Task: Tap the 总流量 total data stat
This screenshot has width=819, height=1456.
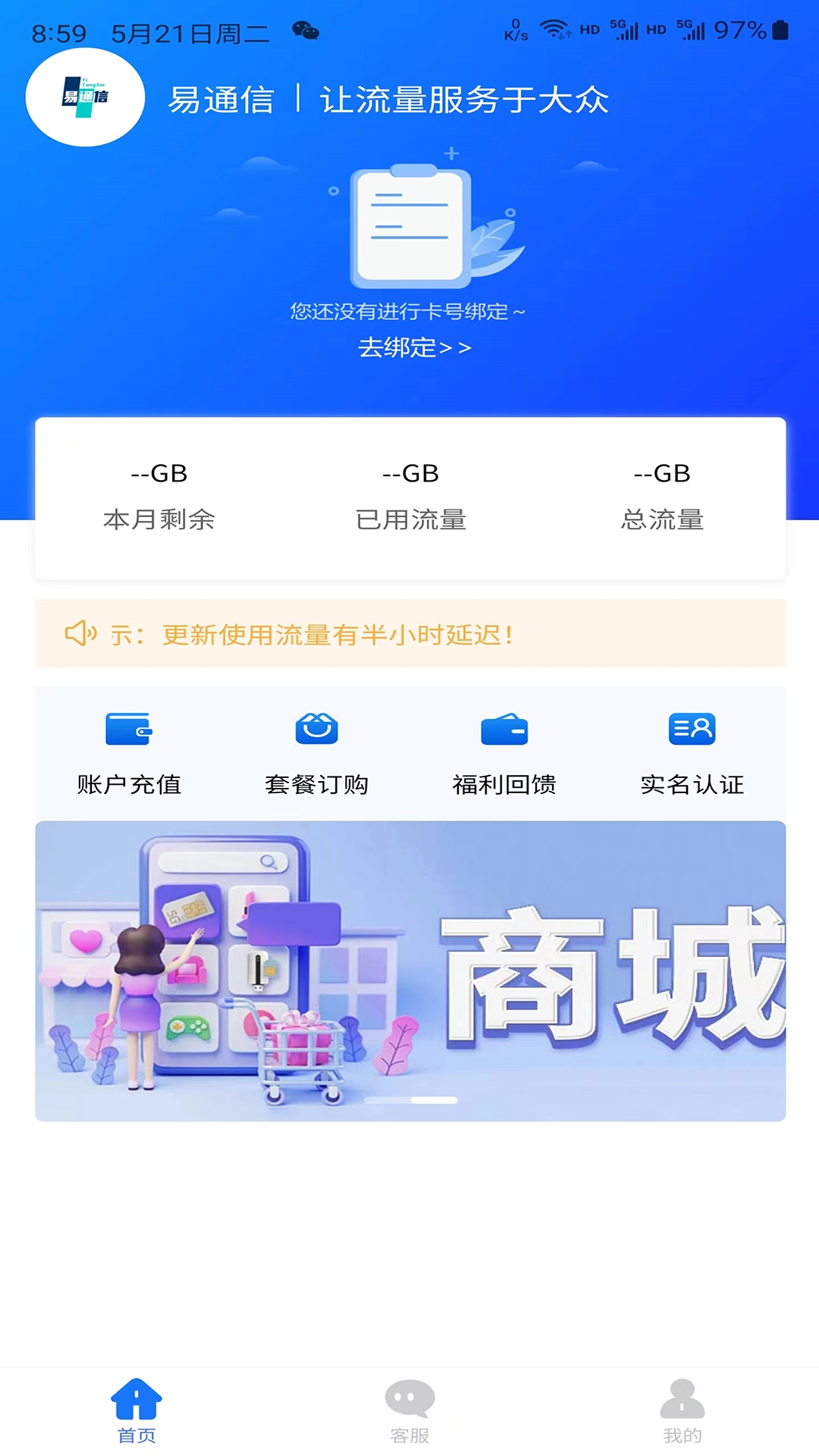Action: [661, 497]
